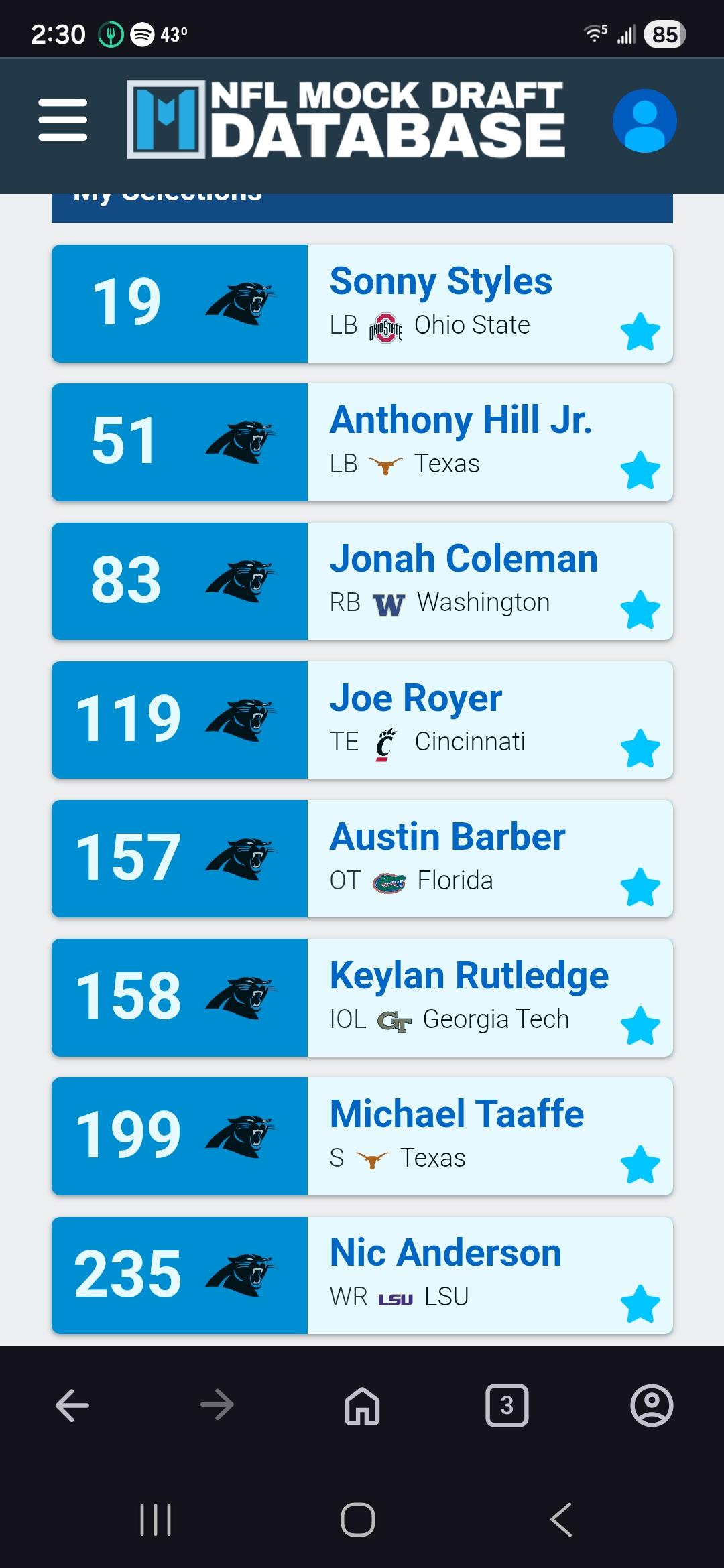The width and height of the screenshot is (724, 1568).
Task: Open Keylan Rutledge player page
Action: click(469, 976)
